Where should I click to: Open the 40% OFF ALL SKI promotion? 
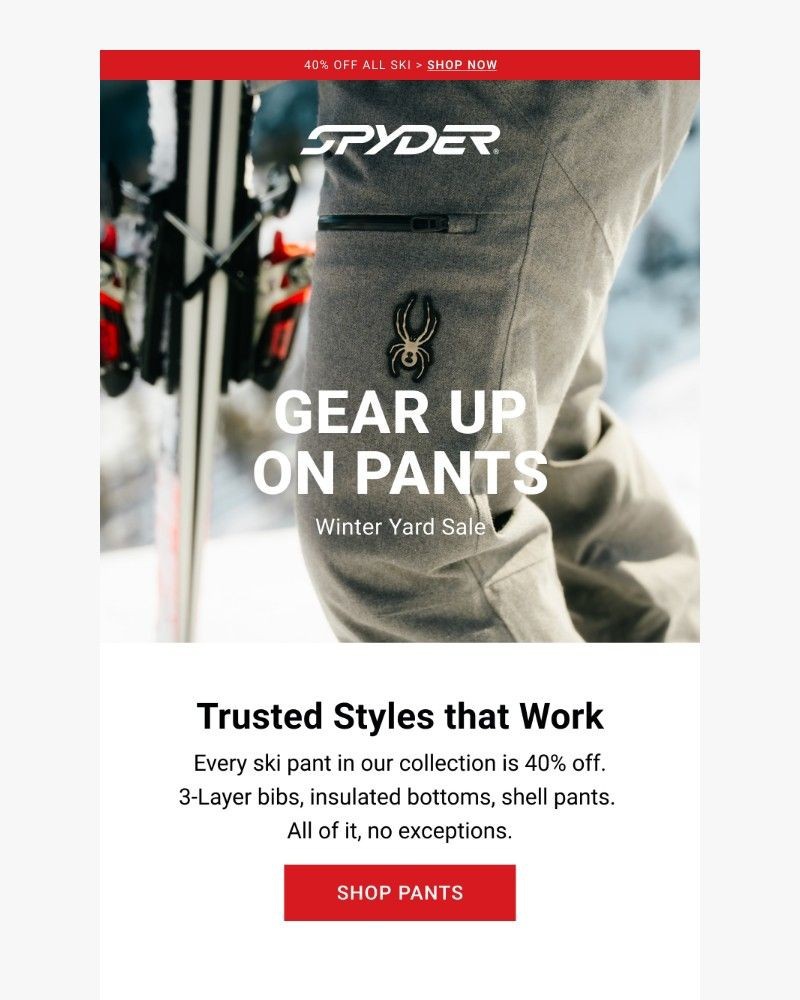click(355, 65)
